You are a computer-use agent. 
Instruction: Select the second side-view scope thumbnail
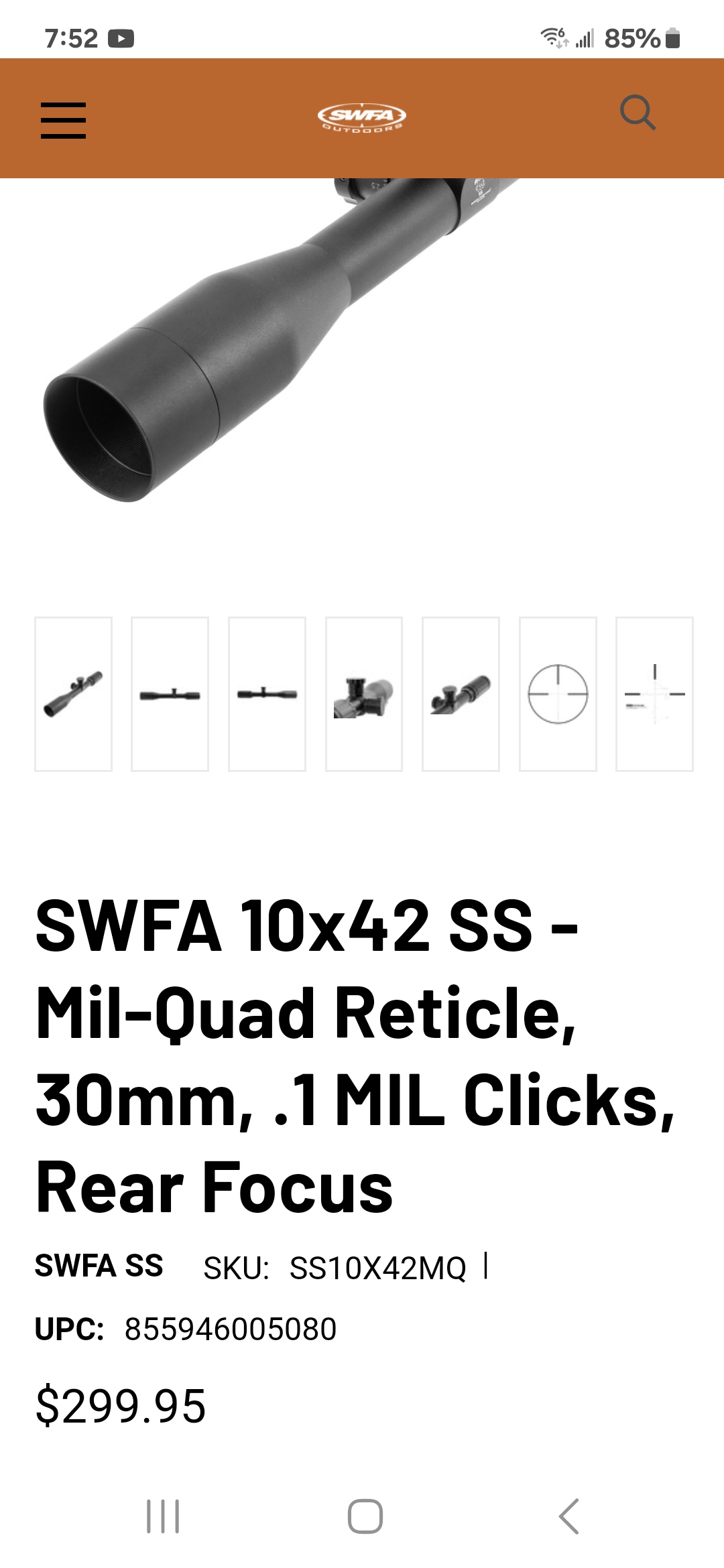coord(170,694)
